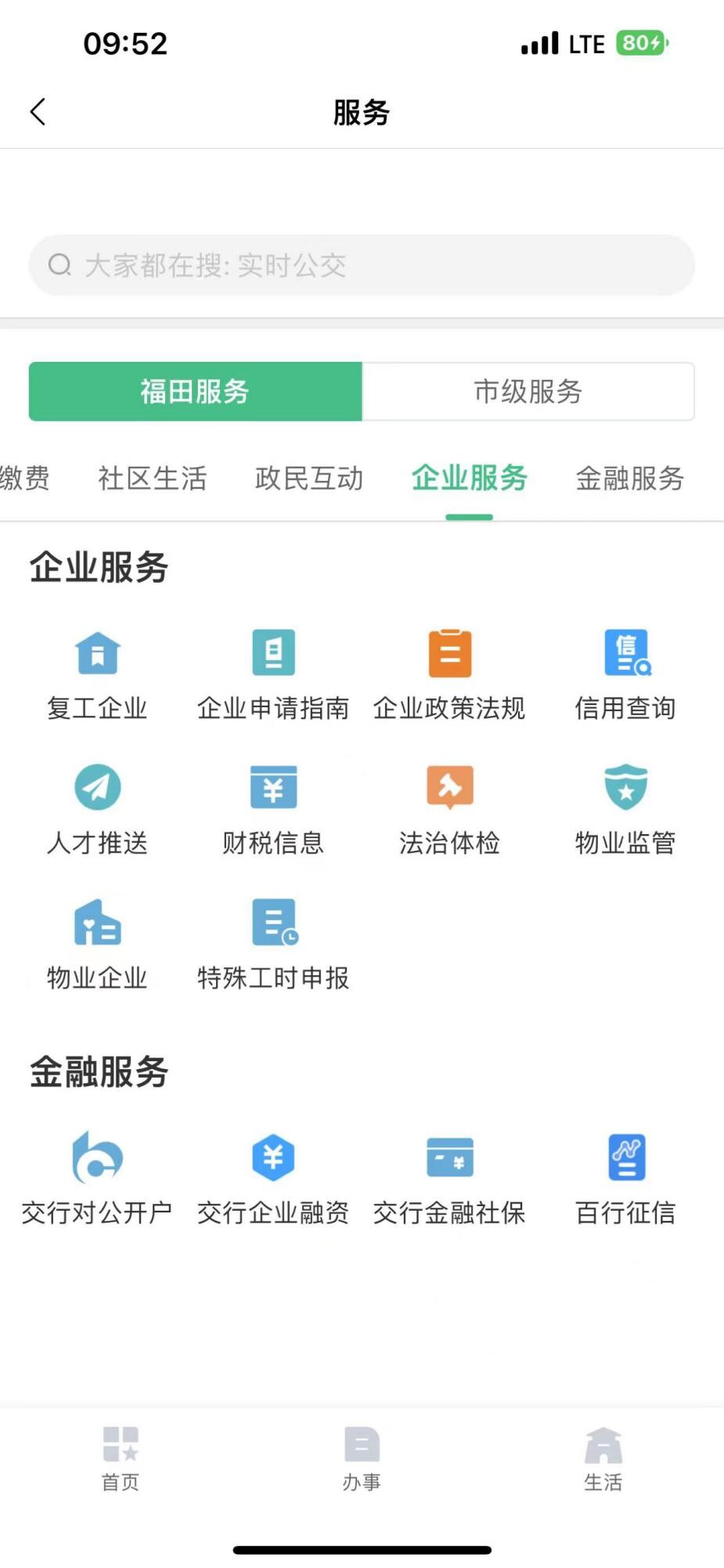Select the 福田服务 segment
The image size is (724, 1568).
[195, 392]
